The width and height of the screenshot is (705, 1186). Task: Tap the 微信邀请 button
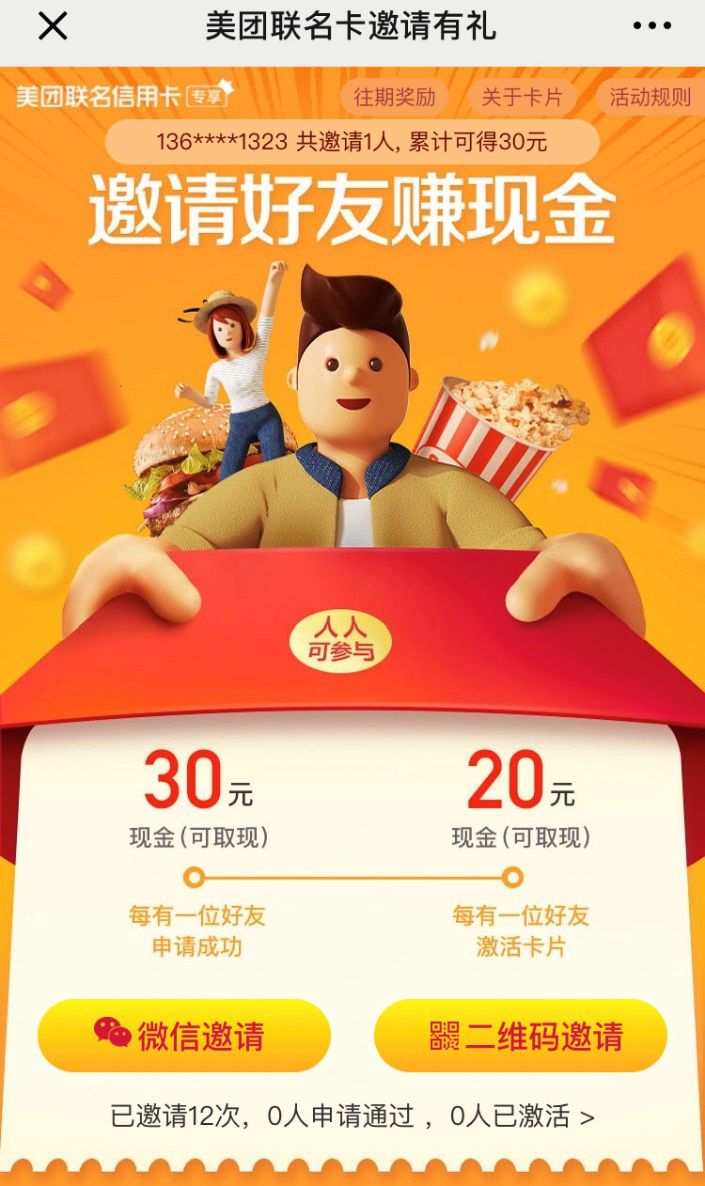click(x=185, y=1035)
